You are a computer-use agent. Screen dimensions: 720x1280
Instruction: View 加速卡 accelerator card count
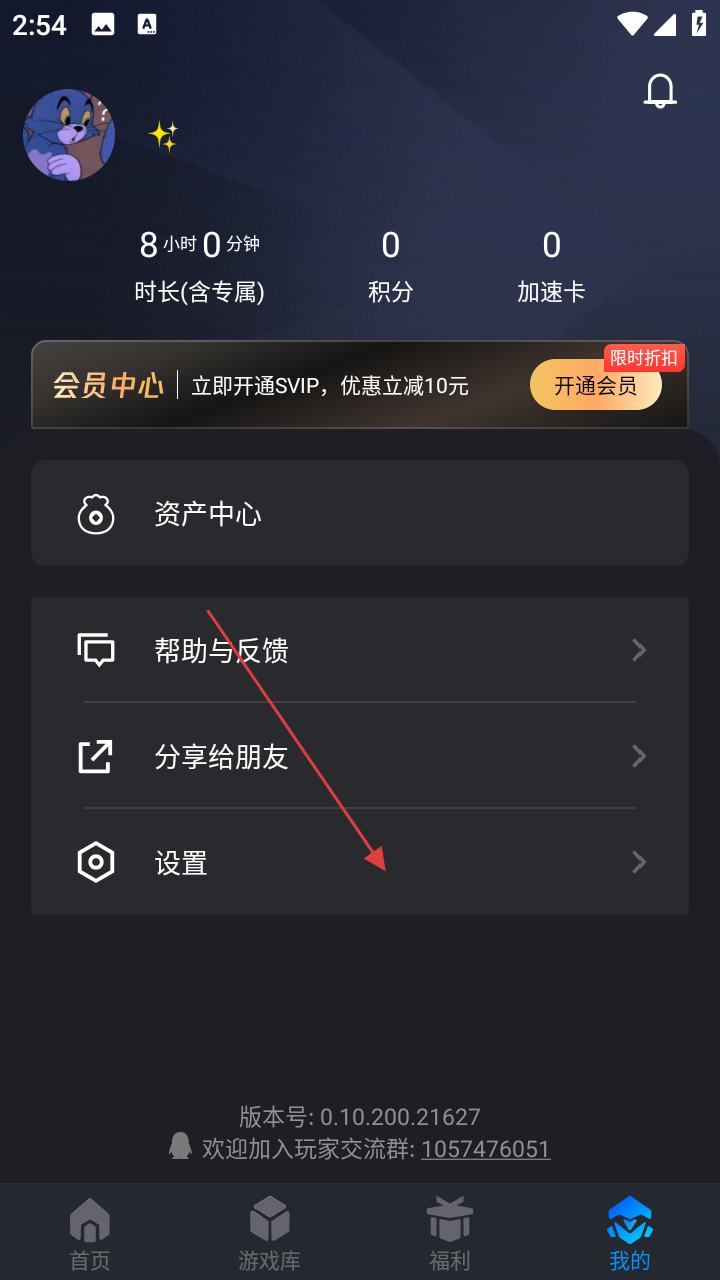point(551,266)
